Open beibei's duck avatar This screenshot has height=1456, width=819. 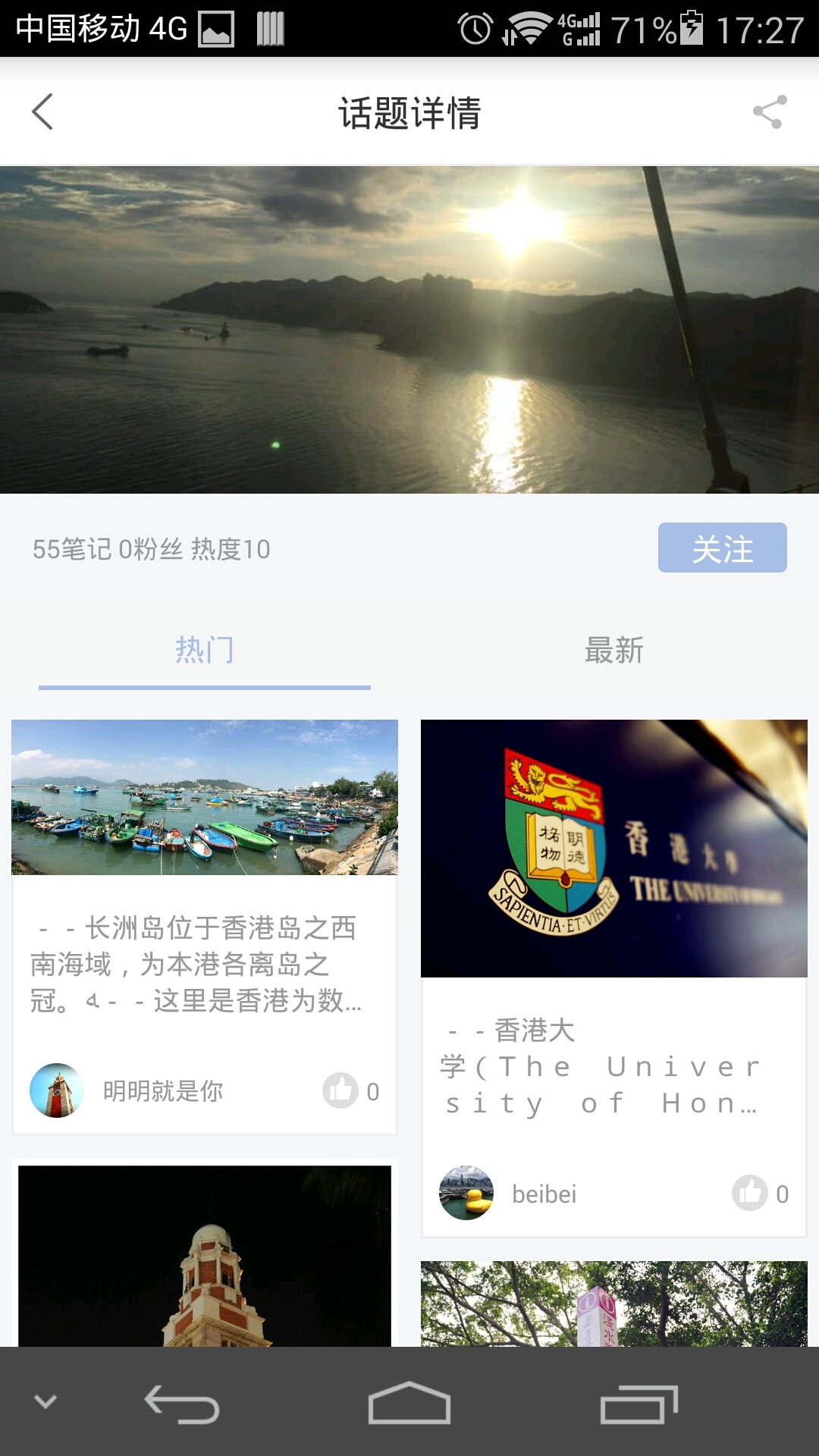[x=466, y=1193]
